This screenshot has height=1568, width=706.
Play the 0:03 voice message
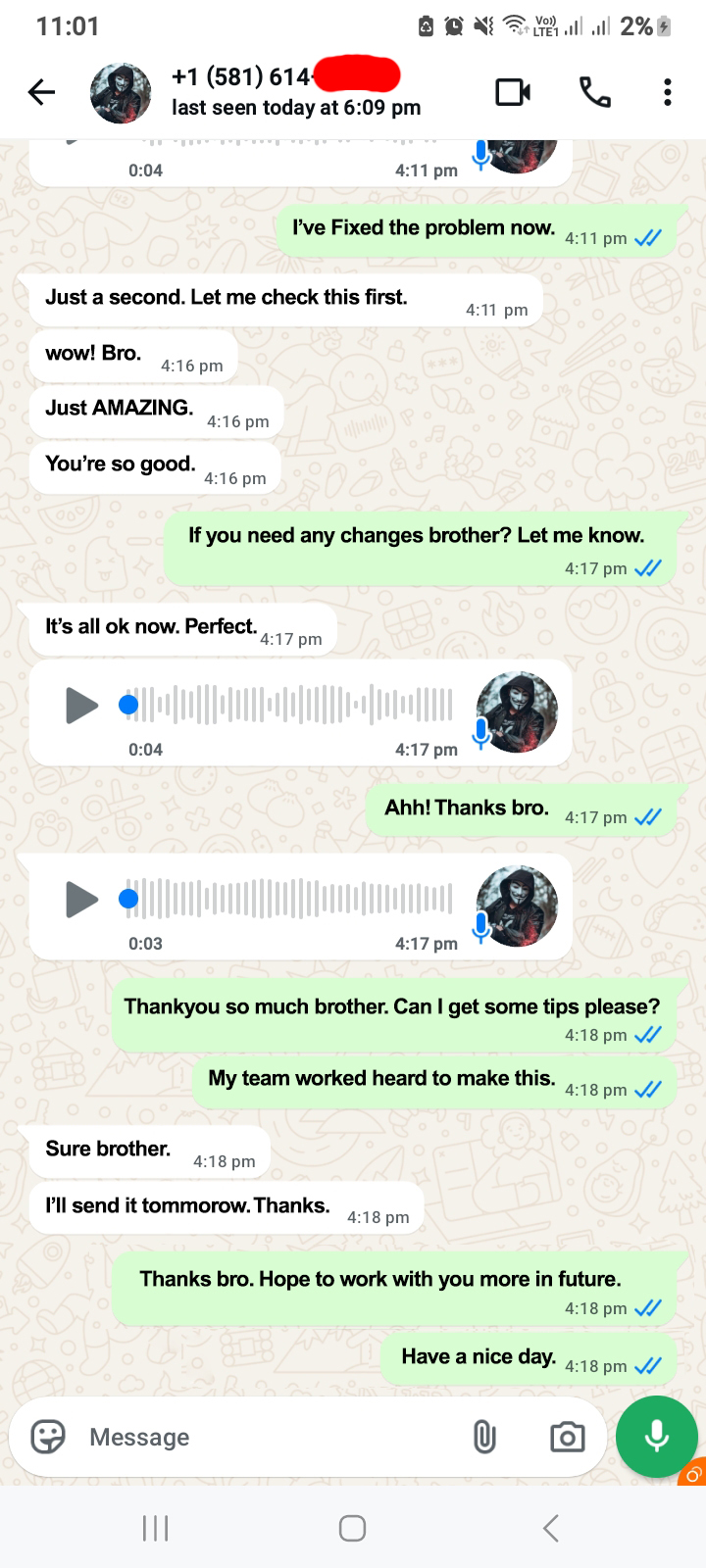(81, 899)
